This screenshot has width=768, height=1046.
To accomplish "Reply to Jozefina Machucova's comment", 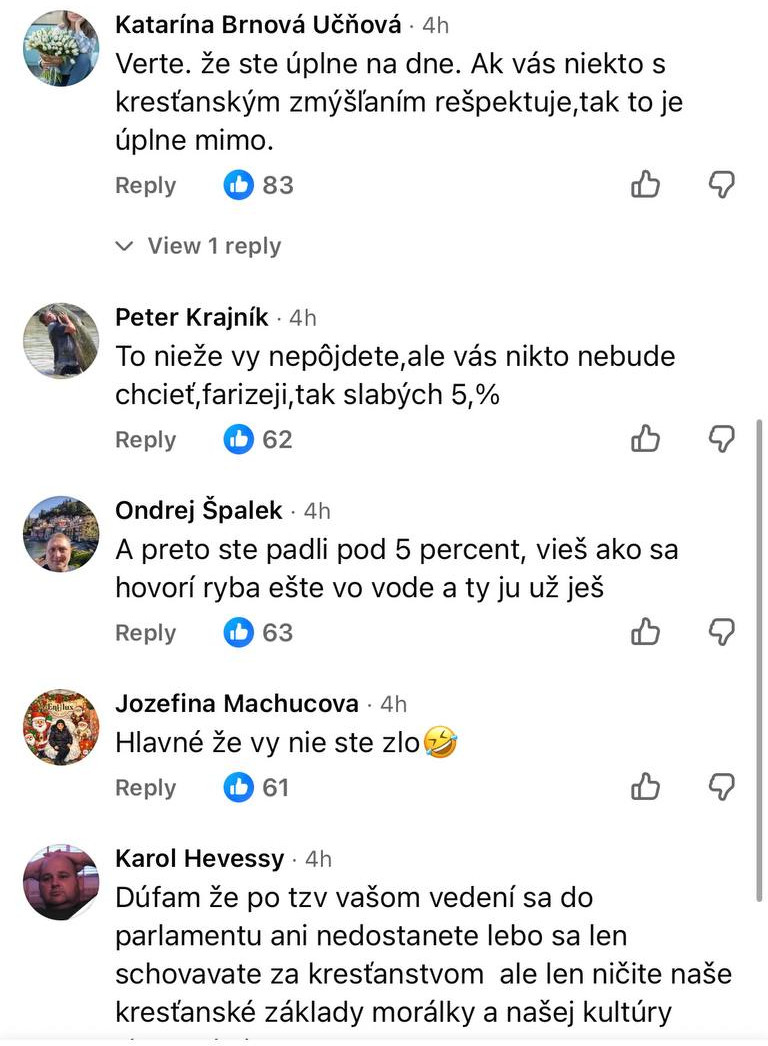I will 145,787.
